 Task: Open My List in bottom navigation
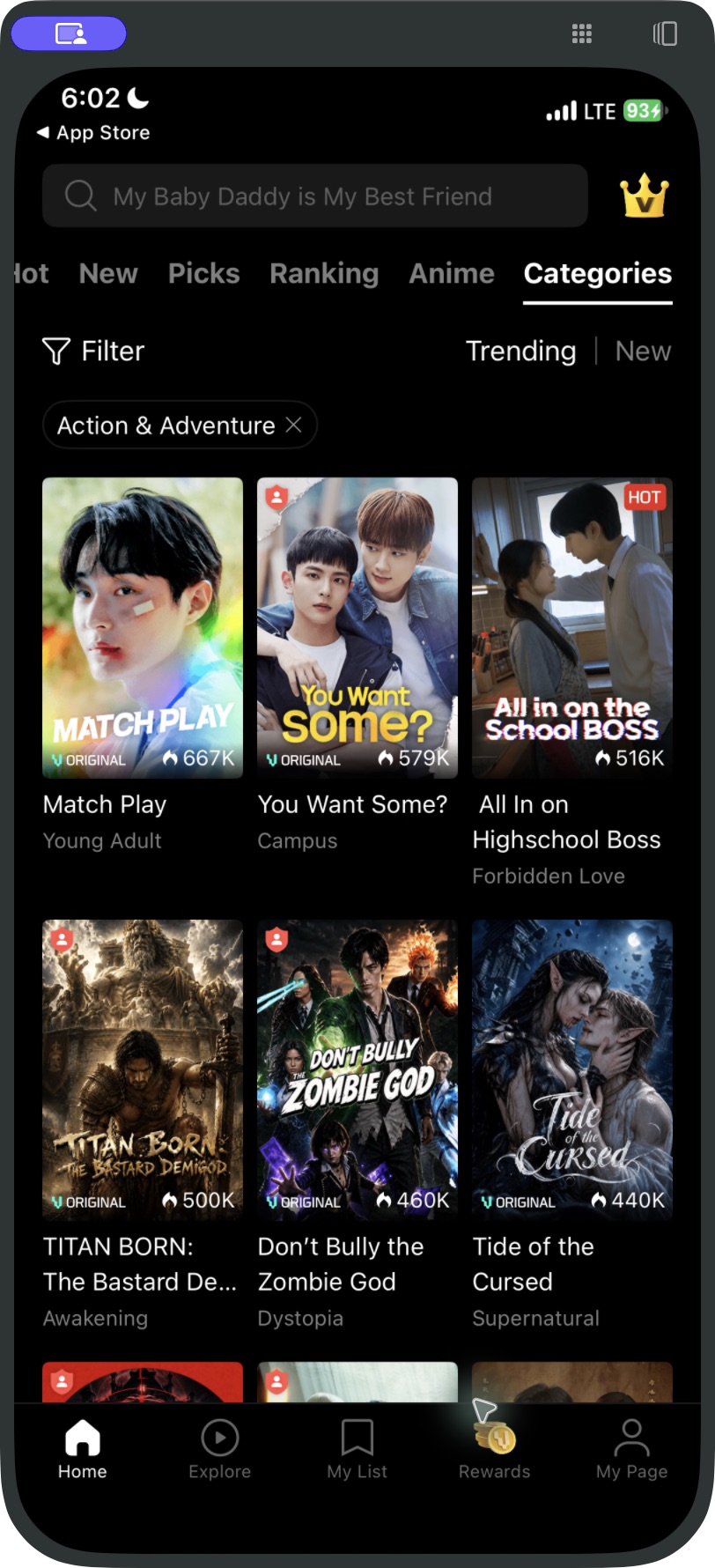pyautogui.click(x=357, y=1449)
